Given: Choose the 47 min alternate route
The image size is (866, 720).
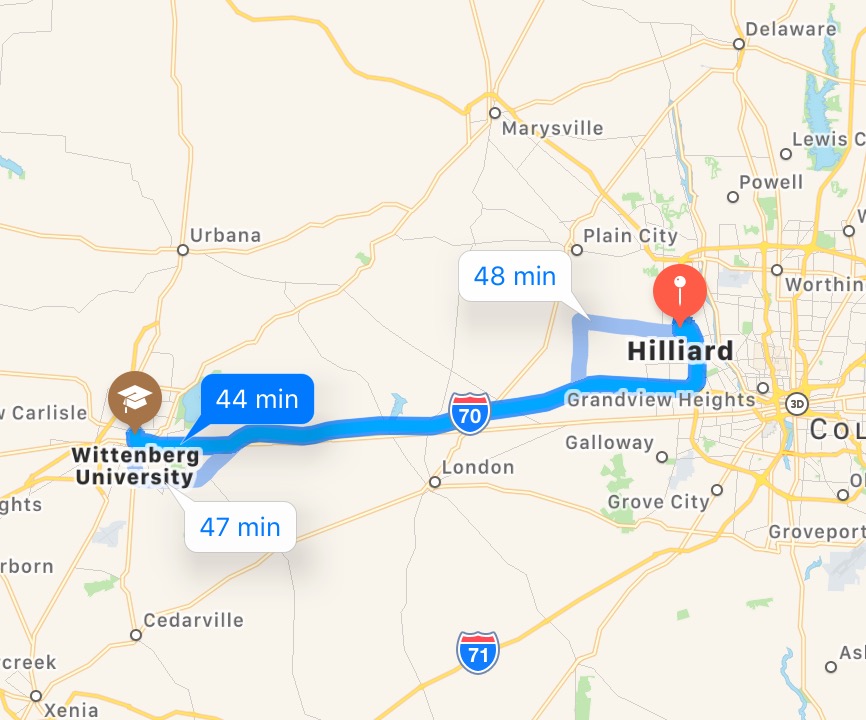Looking at the screenshot, I should click(x=240, y=526).
